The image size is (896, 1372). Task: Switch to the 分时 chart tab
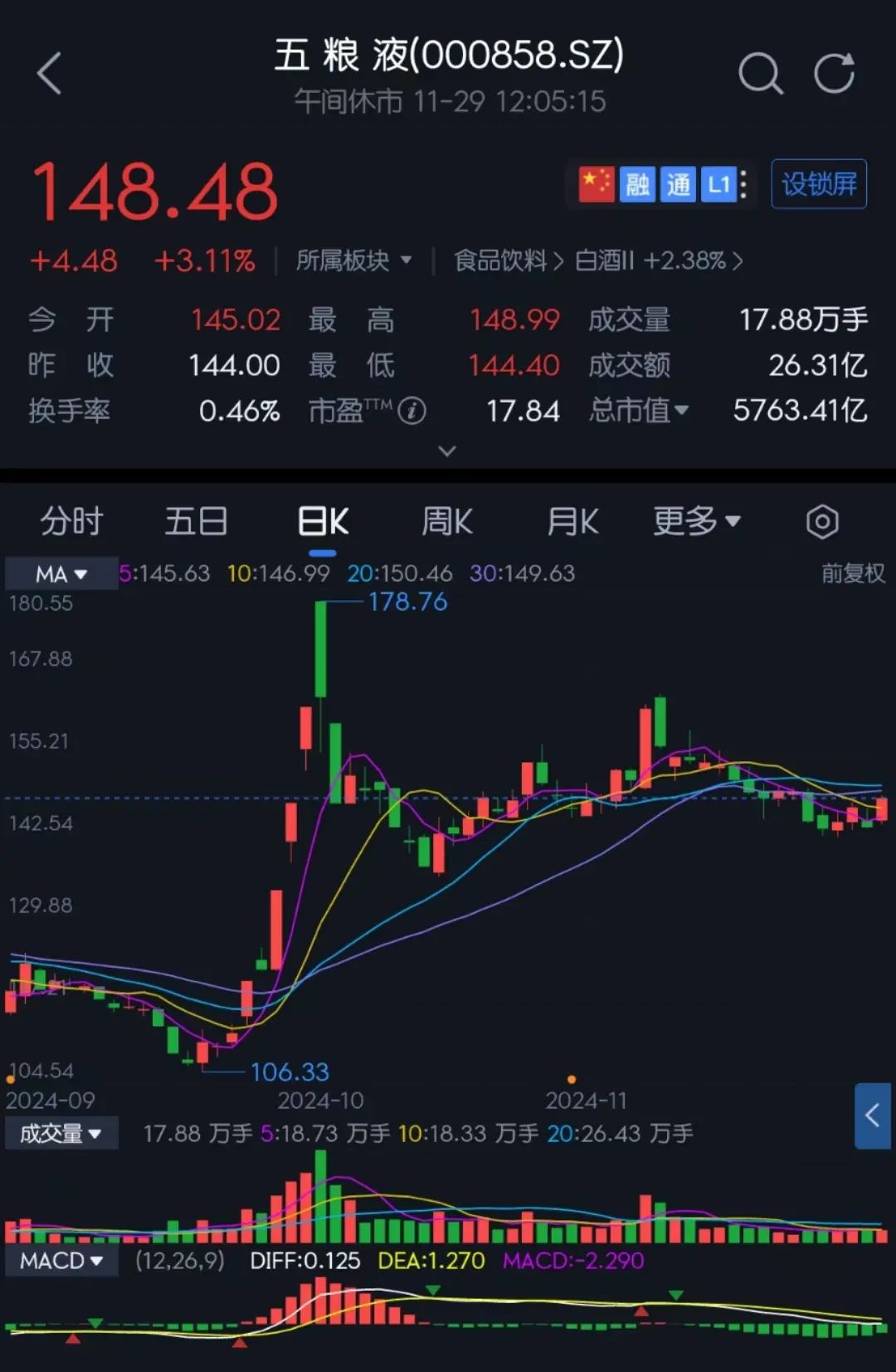pyautogui.click(x=71, y=522)
